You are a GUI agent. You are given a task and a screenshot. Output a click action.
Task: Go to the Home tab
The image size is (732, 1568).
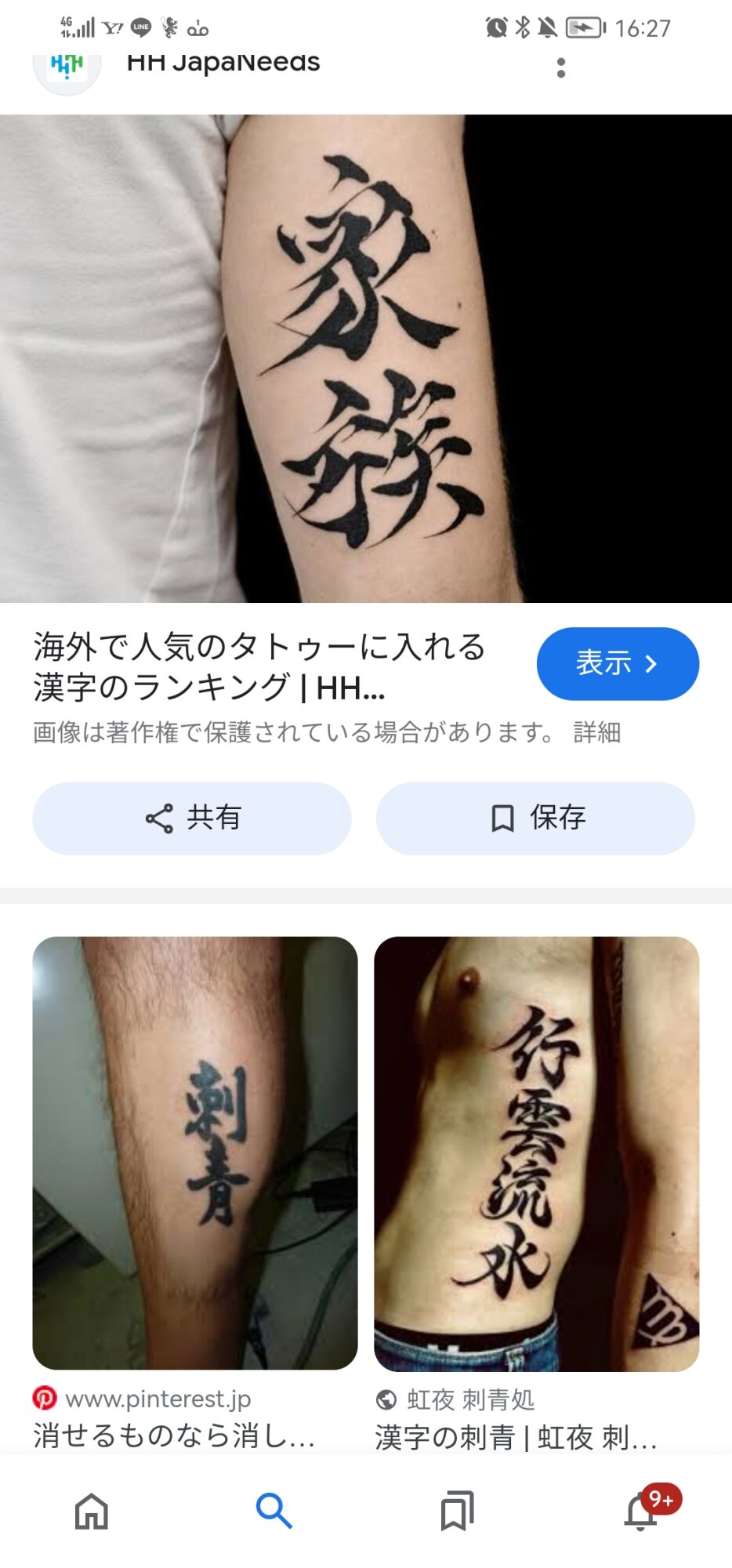(92, 1511)
